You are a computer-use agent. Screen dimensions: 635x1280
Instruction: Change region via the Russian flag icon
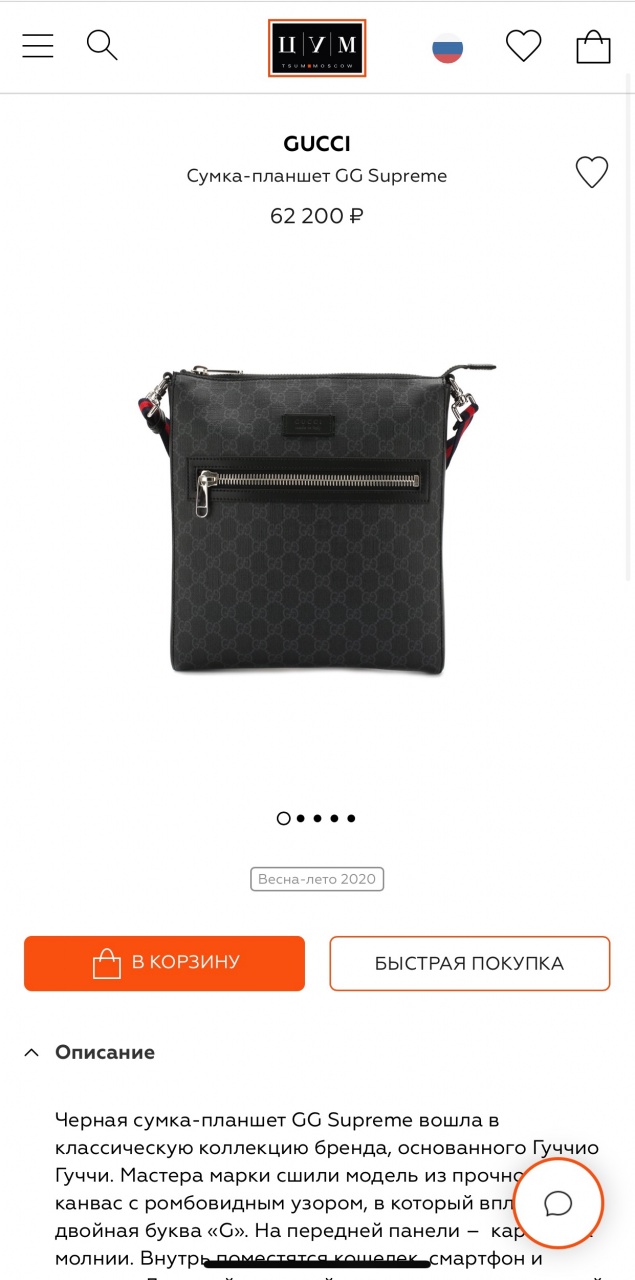[447, 47]
